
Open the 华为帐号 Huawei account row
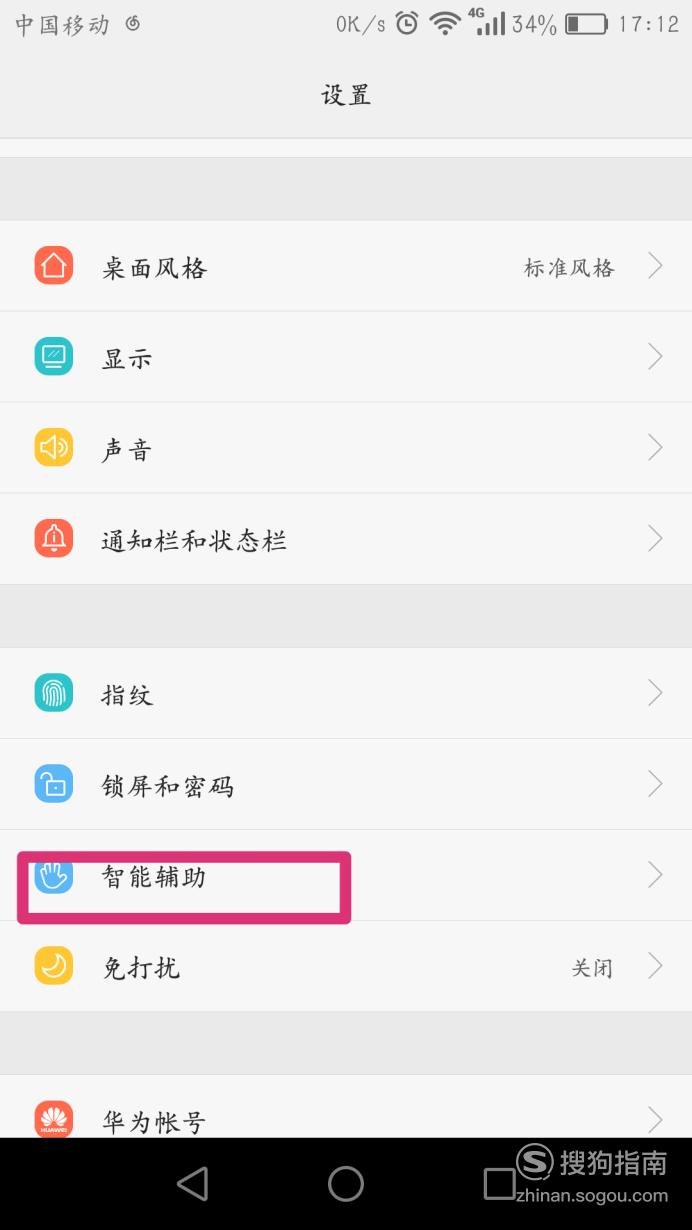tap(346, 1107)
